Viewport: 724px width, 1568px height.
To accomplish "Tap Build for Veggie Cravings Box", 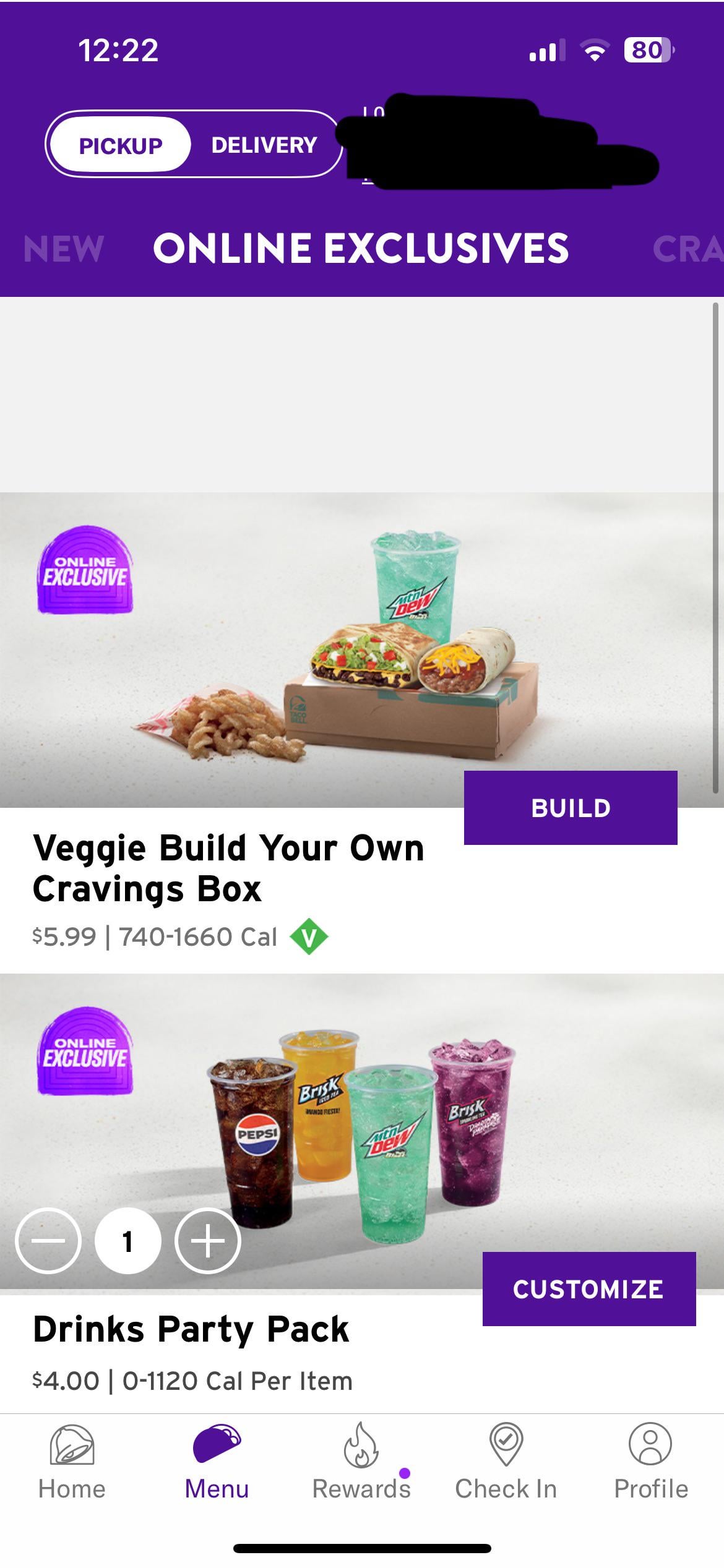I will tap(570, 807).
